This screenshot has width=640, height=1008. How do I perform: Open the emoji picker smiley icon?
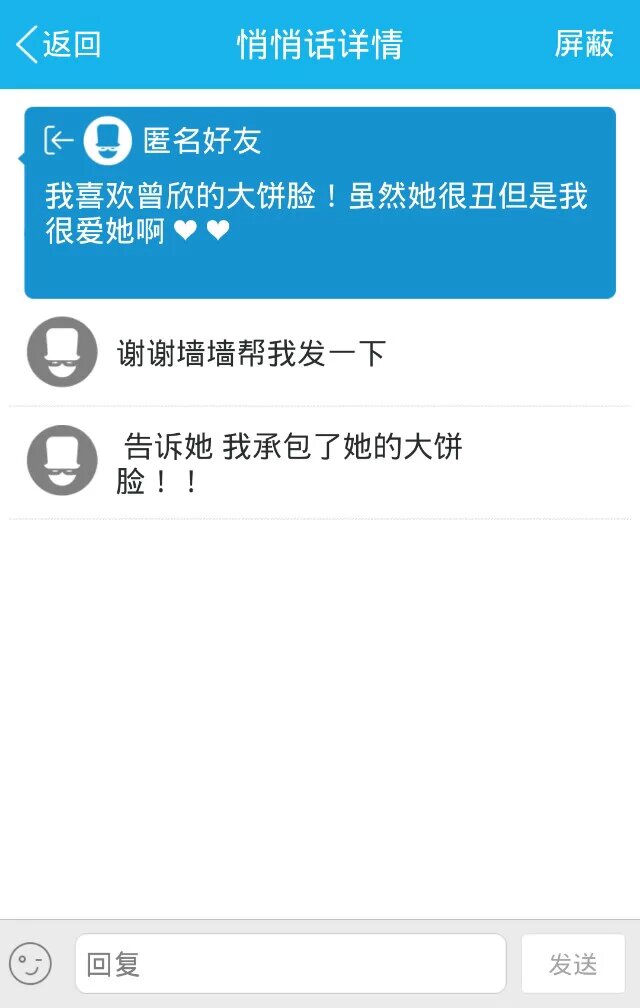[x=30, y=963]
